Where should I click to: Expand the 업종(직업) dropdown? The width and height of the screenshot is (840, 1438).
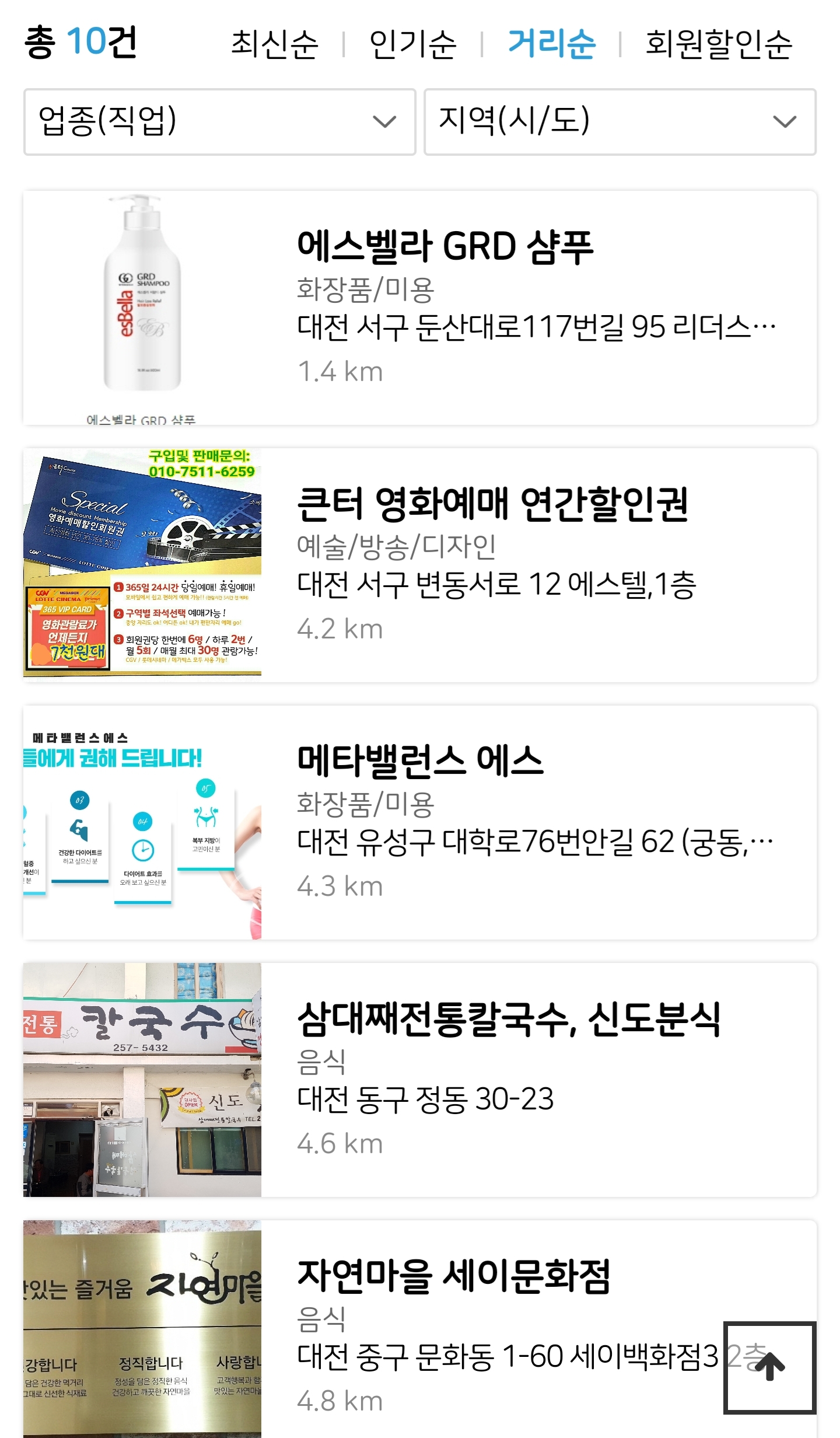219,121
